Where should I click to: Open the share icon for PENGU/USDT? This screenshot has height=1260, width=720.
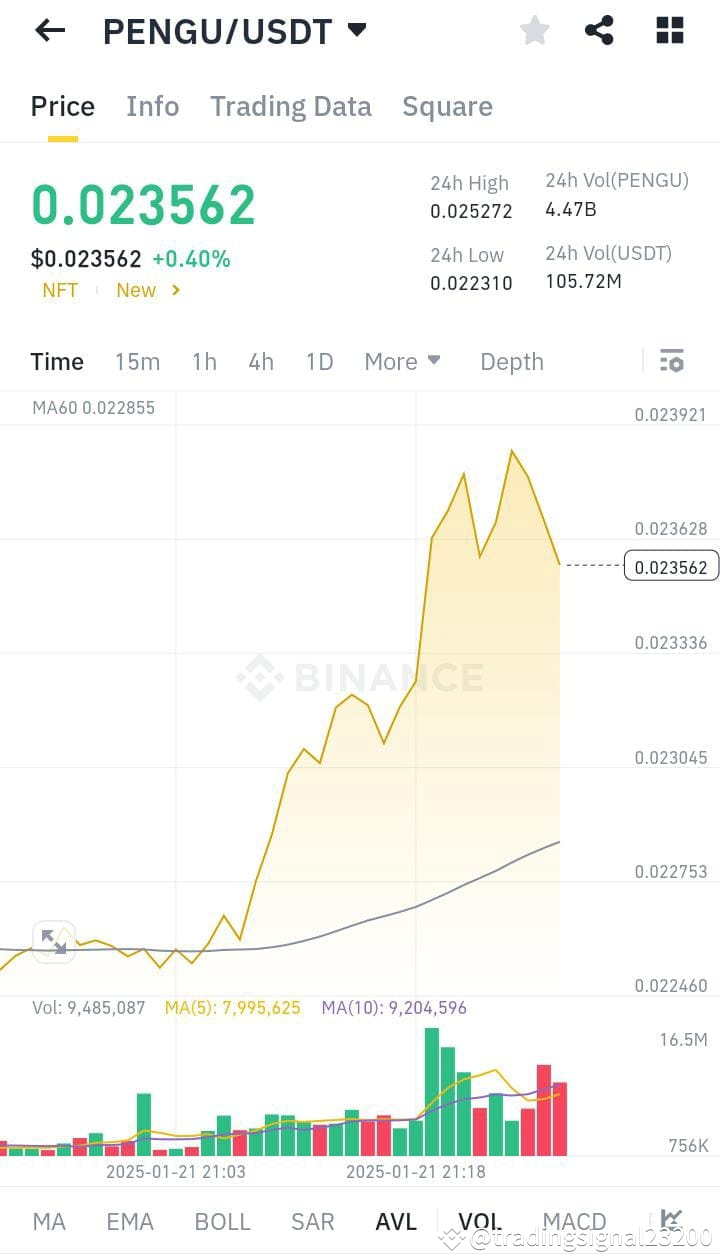(599, 30)
